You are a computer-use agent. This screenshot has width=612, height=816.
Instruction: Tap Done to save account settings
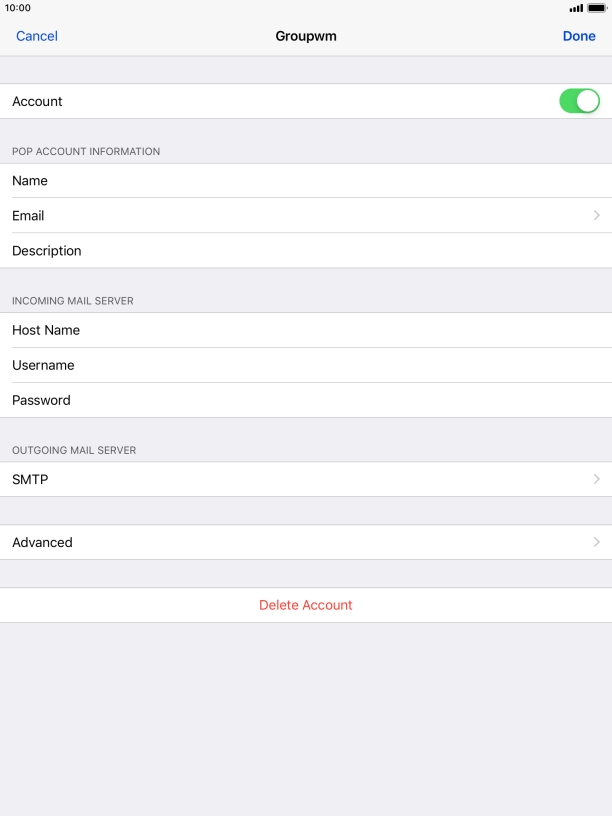579,36
